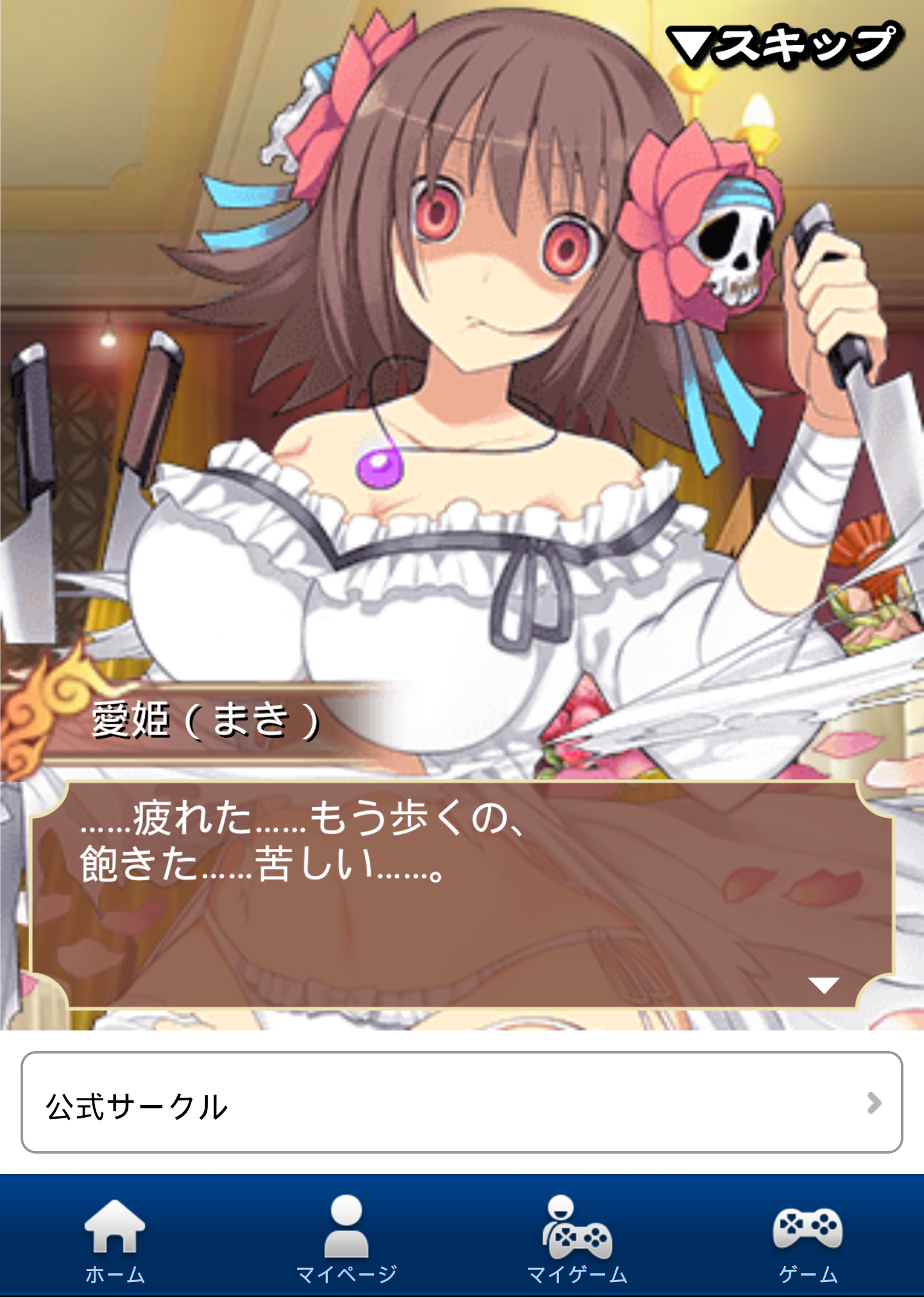Open the 公式サークル row
The height and width of the screenshot is (1298, 924).
[x=462, y=1102]
